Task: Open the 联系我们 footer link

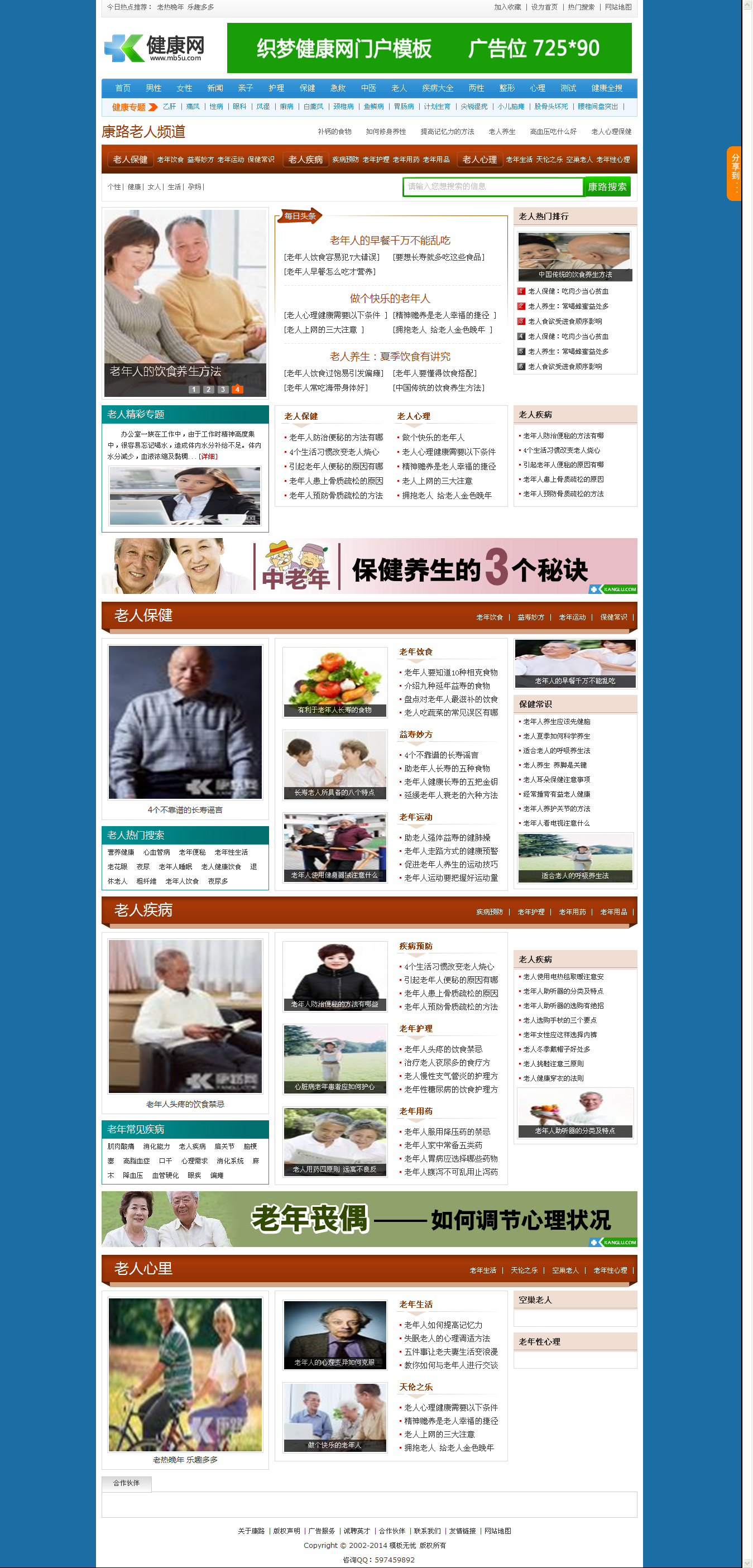Action: [x=426, y=1531]
